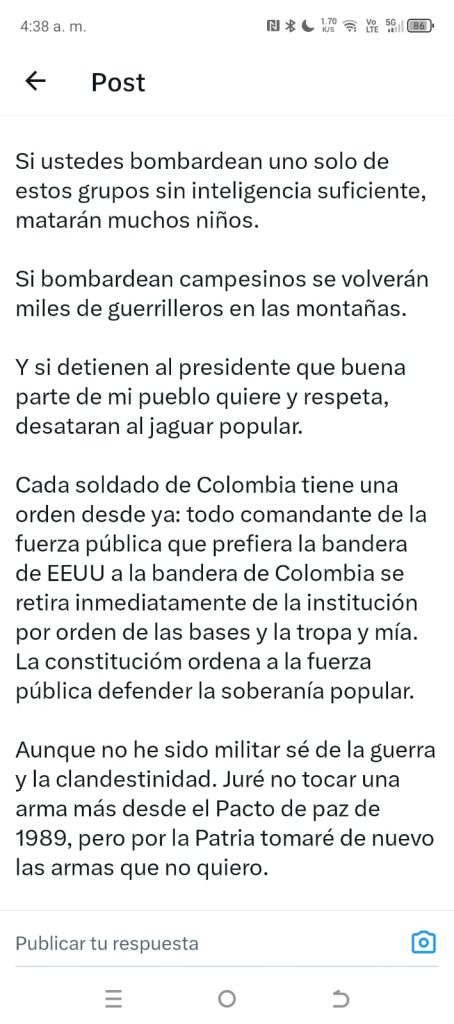Go to the home screen via navigation bar
This screenshot has height=1024, width=454.
227,999
